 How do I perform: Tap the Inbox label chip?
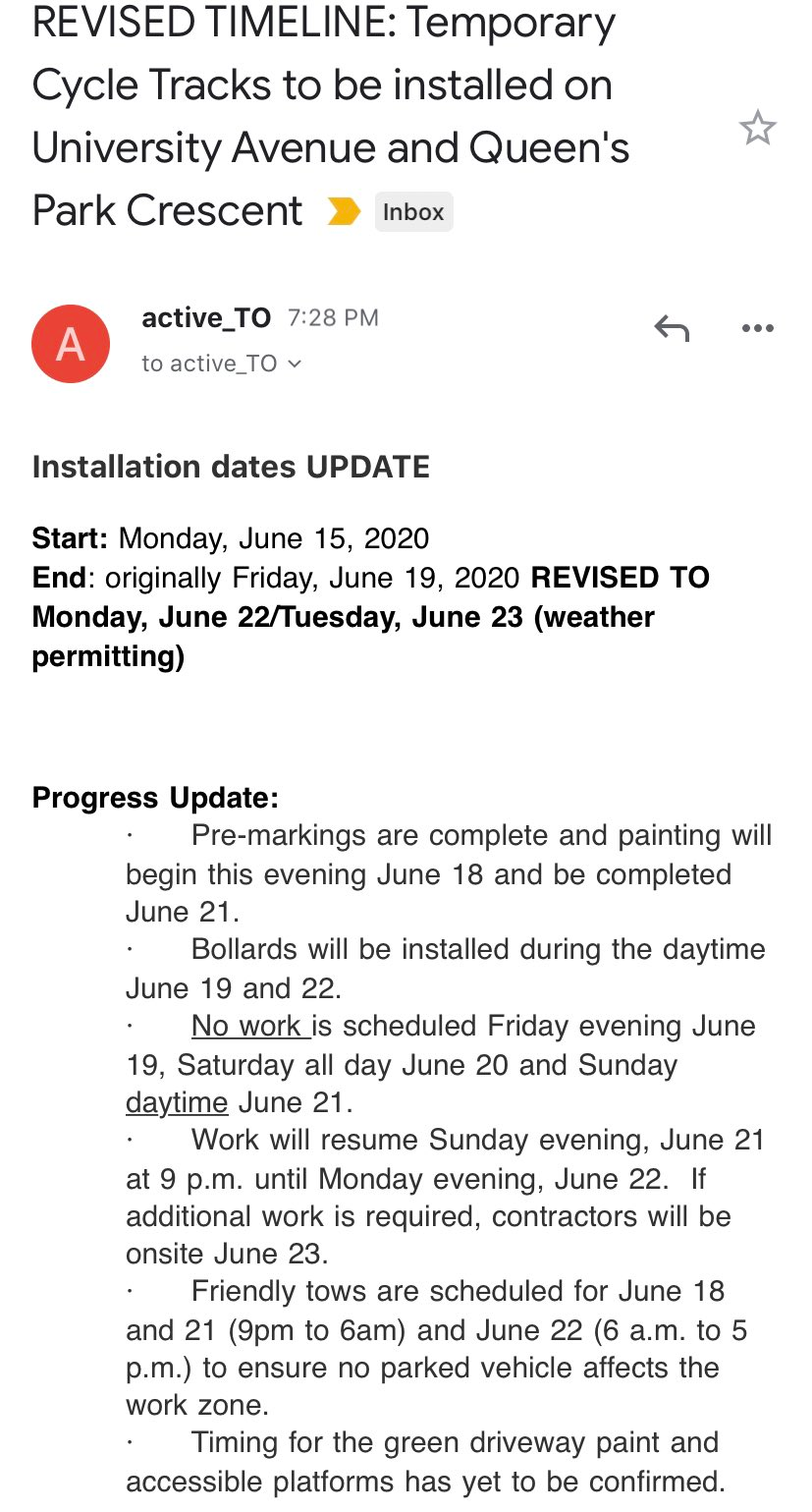[413, 212]
